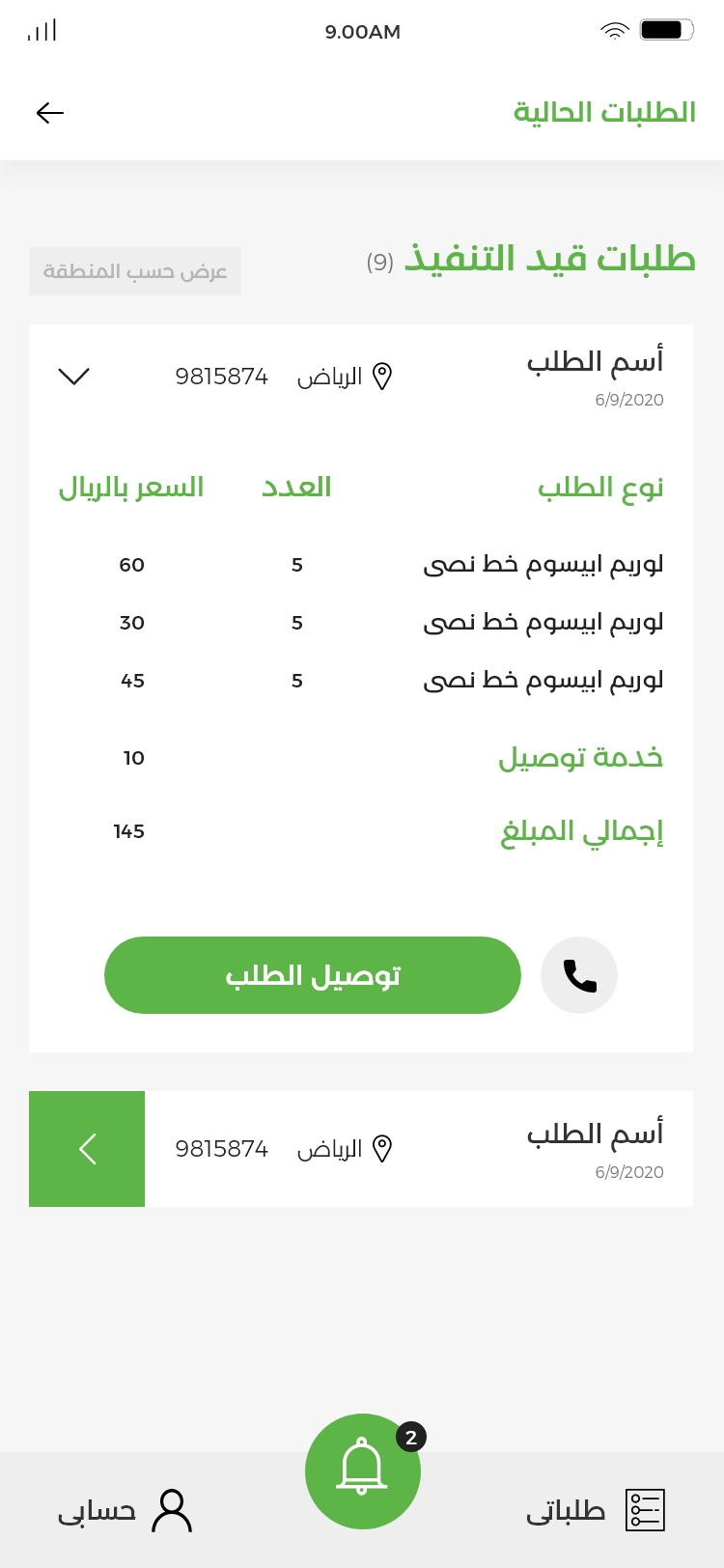The height and width of the screenshot is (1568, 724).
Task: Collapse the first order card details
Action: 73,377
